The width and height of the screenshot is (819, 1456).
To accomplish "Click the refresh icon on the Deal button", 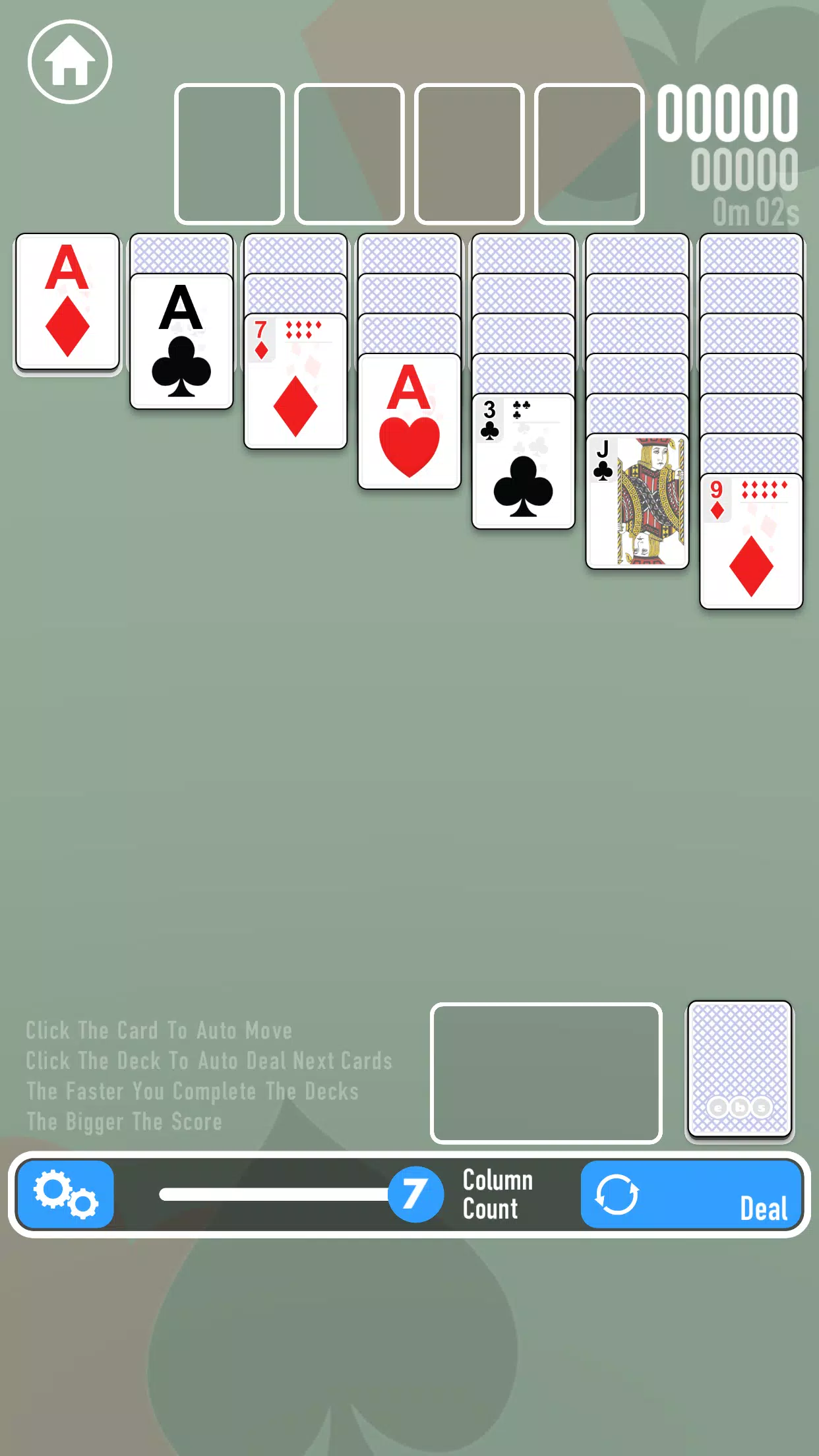I will pos(619,1194).
